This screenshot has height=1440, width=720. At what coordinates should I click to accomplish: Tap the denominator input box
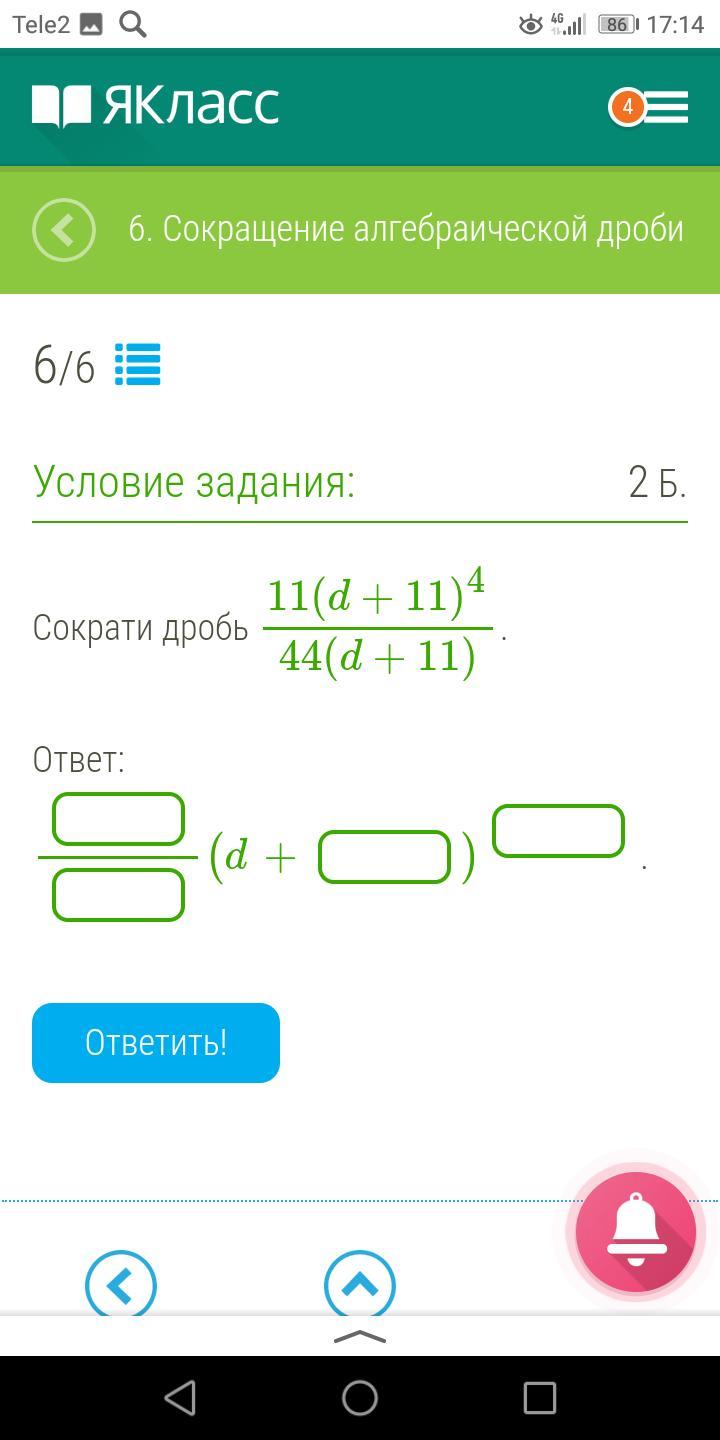click(118, 895)
